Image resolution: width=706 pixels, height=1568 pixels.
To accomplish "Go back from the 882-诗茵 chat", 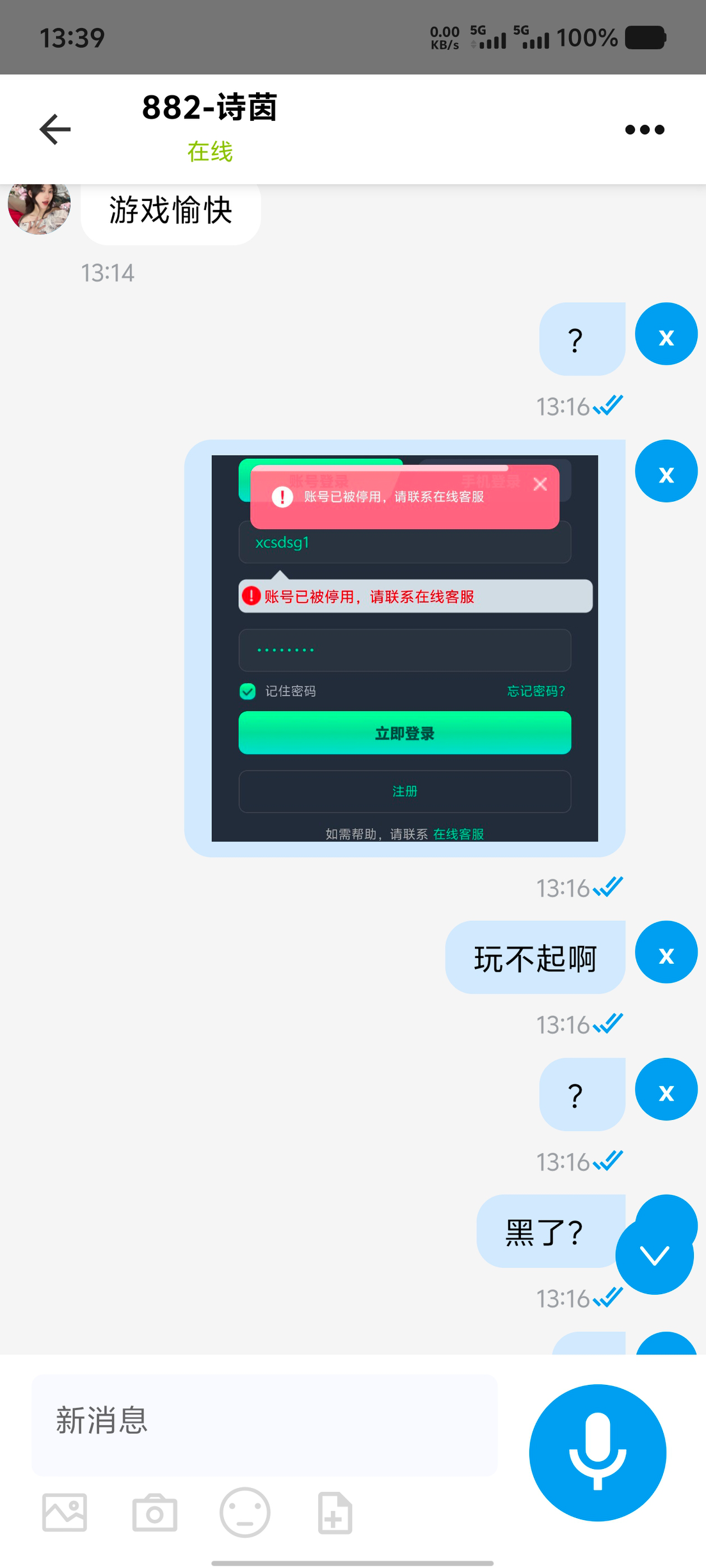I will pyautogui.click(x=55, y=129).
